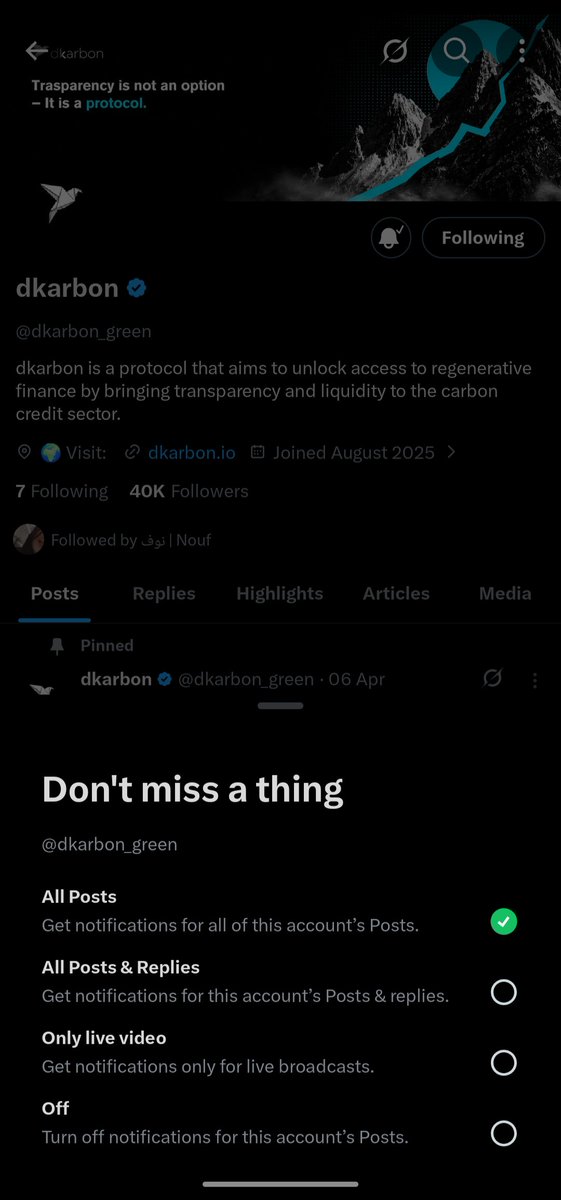View the 40K Followers list
This screenshot has height=1200, width=561.
(x=189, y=491)
